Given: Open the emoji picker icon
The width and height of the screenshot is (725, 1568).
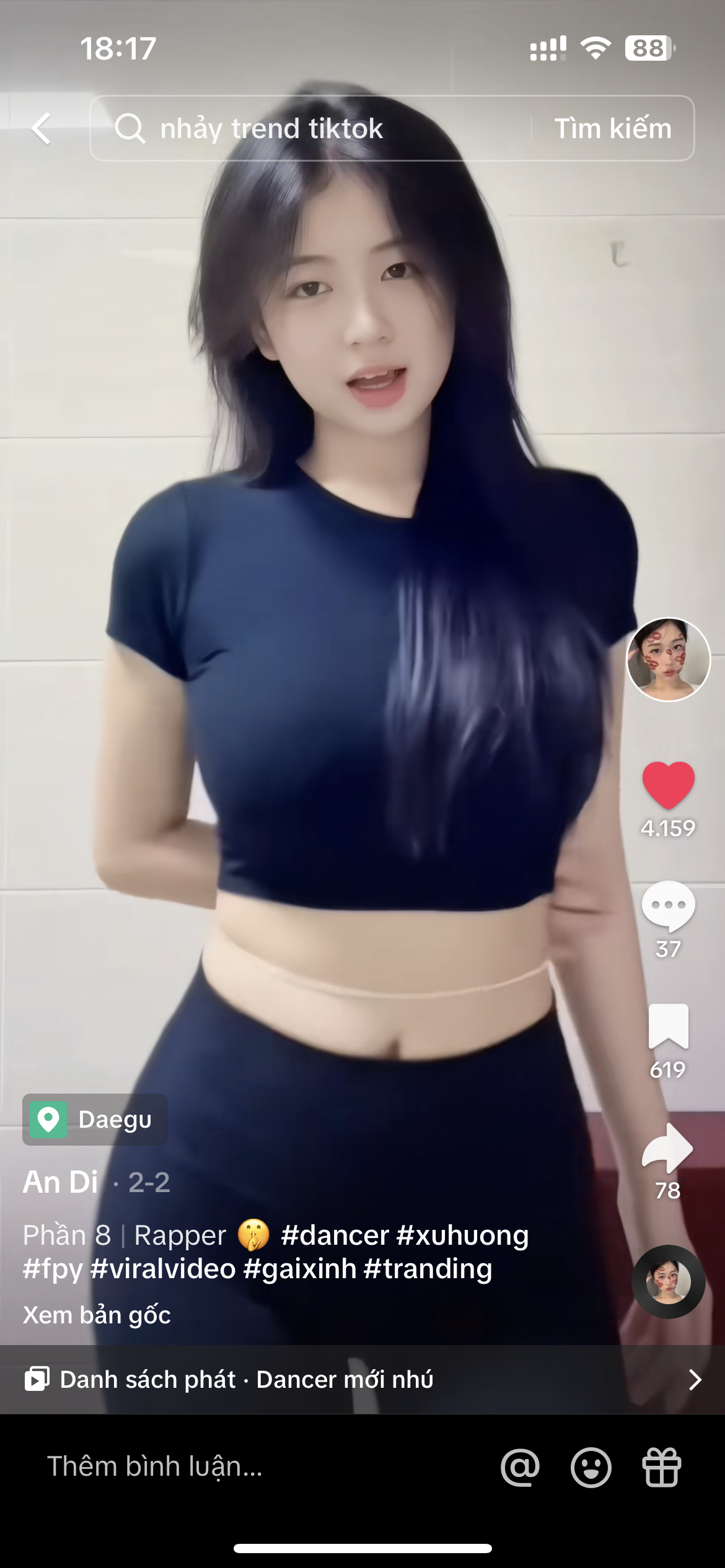Looking at the screenshot, I should pos(591,1467).
